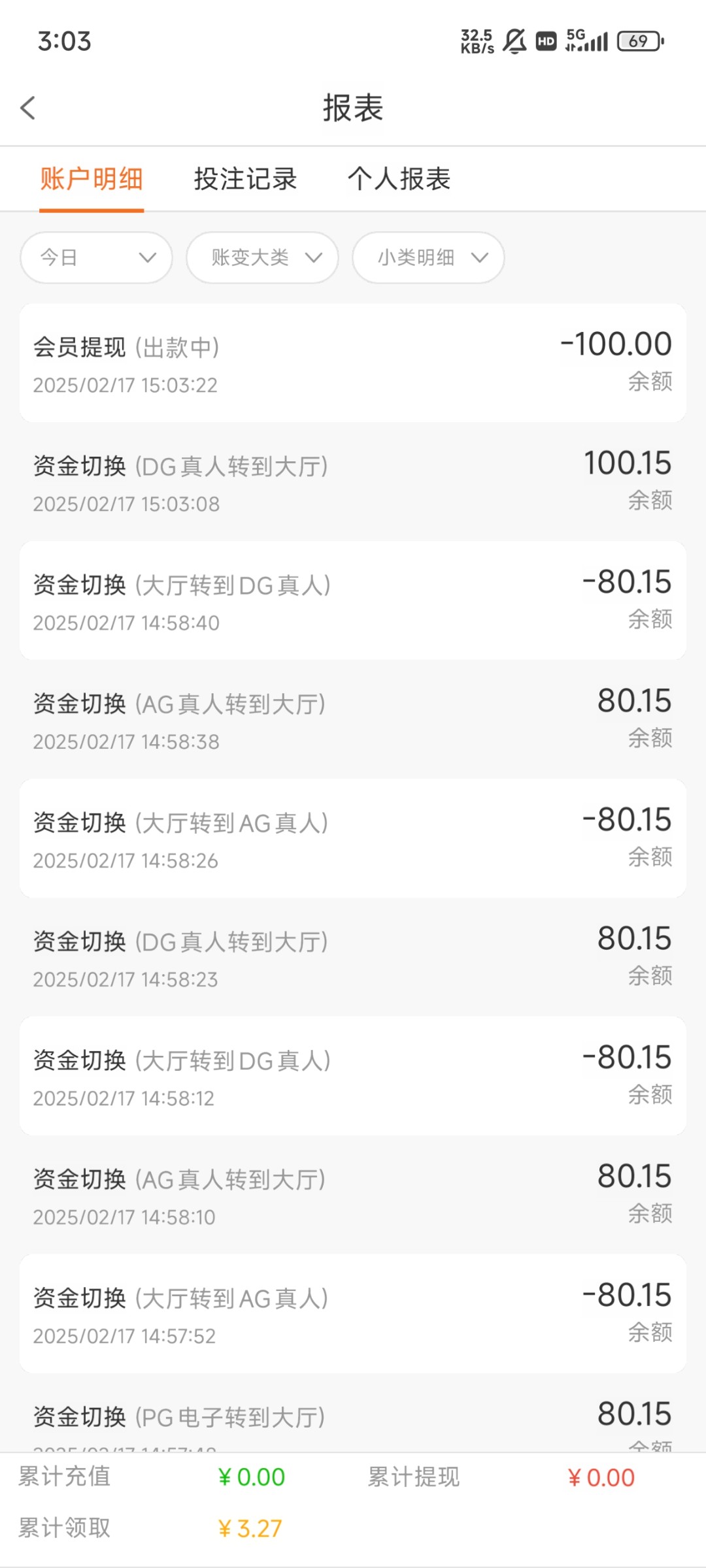The width and height of the screenshot is (706, 1568).
Task: Open the 14:58:12 大厅转到DG真人 record
Action: tap(353, 1076)
